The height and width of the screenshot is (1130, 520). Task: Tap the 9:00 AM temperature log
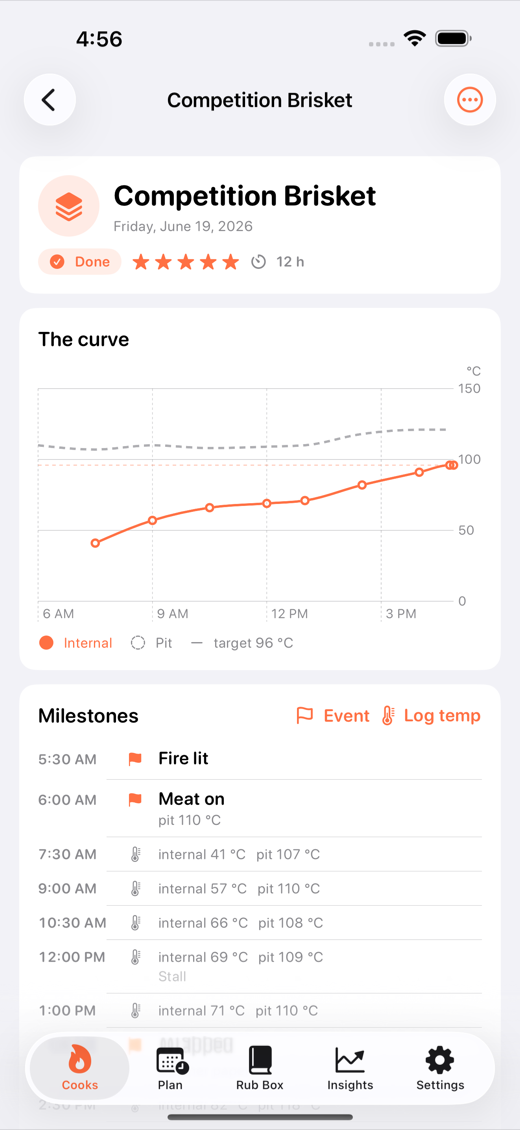click(259, 889)
